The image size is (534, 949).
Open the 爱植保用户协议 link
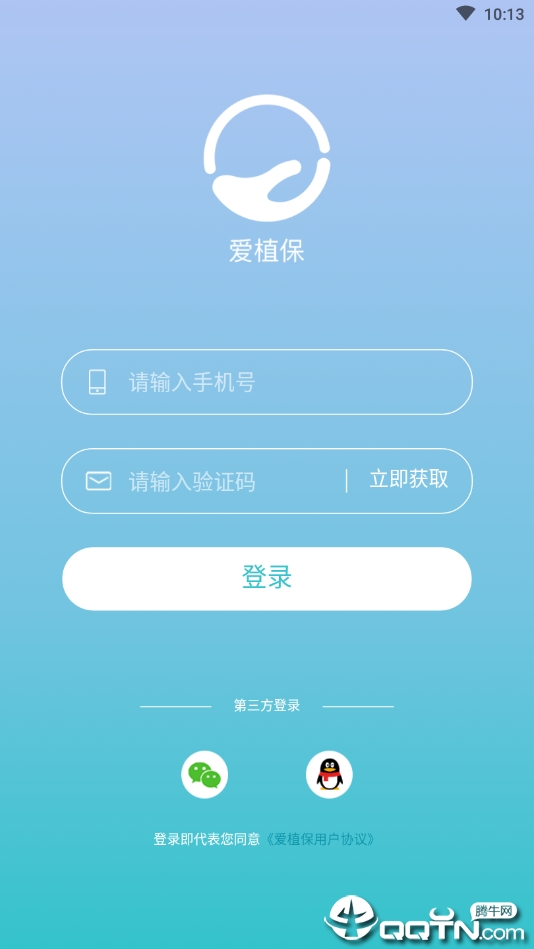pyautogui.click(x=320, y=839)
